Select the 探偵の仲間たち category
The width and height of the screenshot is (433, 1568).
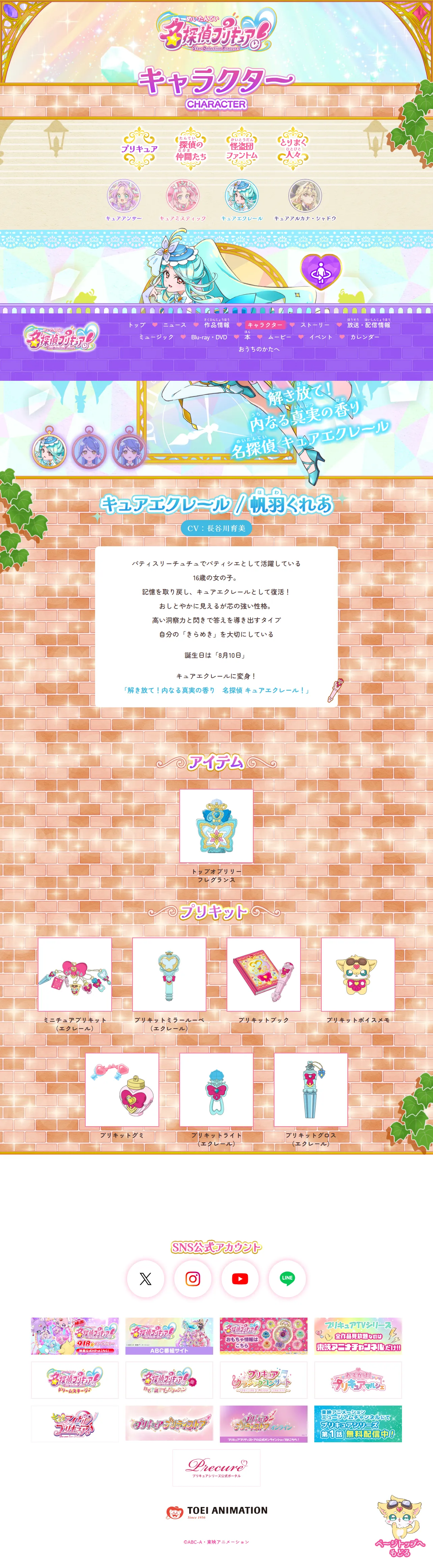click(191, 149)
